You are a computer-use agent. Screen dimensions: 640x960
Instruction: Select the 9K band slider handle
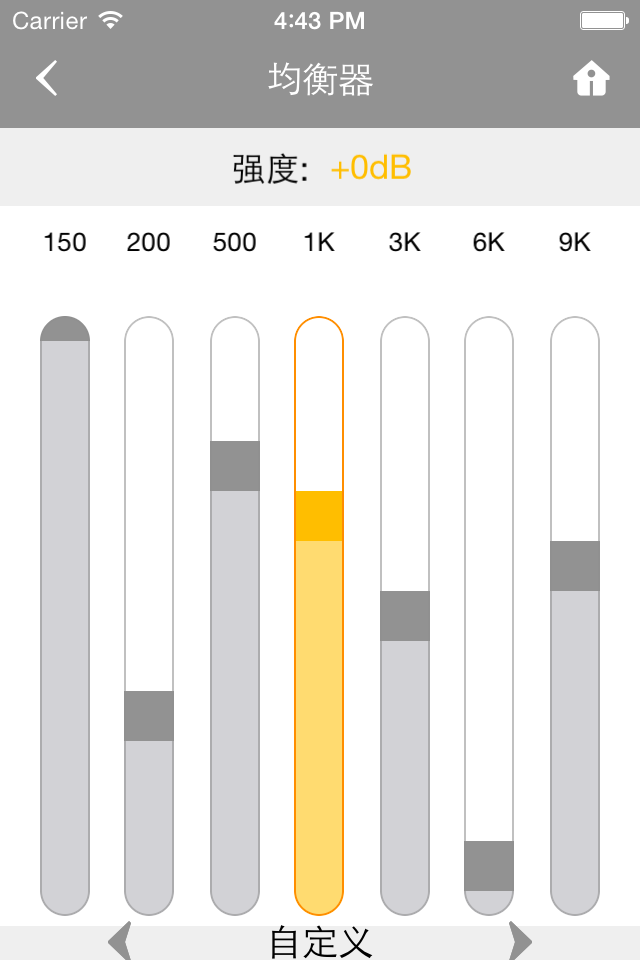click(x=575, y=565)
